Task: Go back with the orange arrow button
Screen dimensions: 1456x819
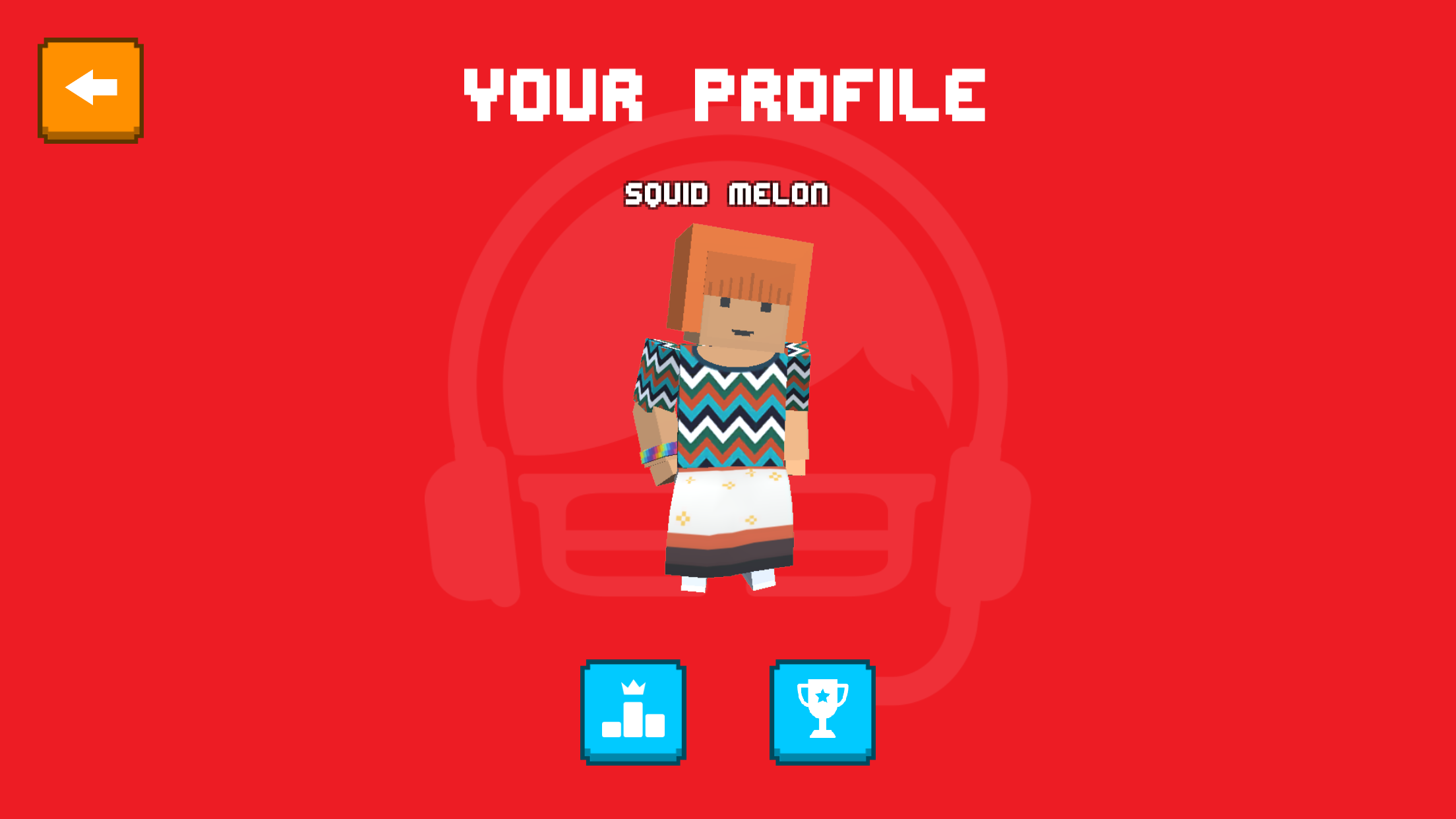Action: click(91, 89)
